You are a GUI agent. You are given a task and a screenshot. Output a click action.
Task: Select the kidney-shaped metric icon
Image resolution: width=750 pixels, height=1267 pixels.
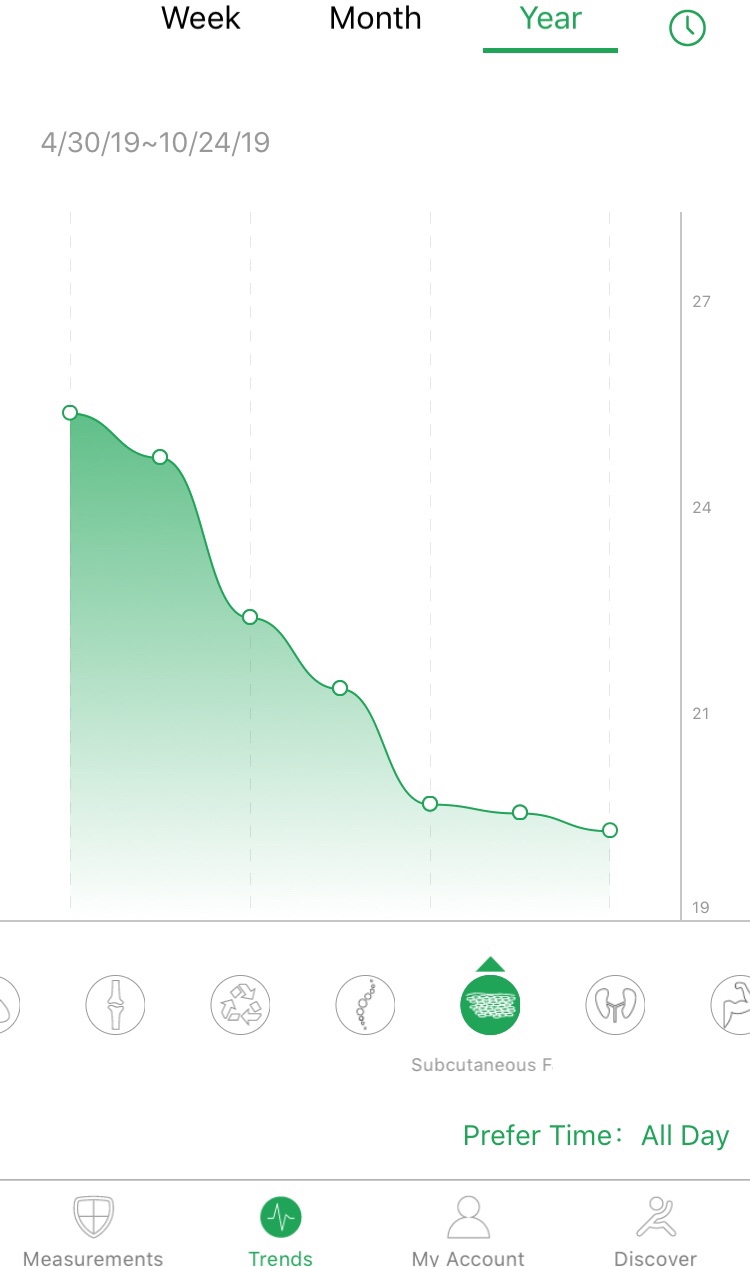coord(615,1004)
